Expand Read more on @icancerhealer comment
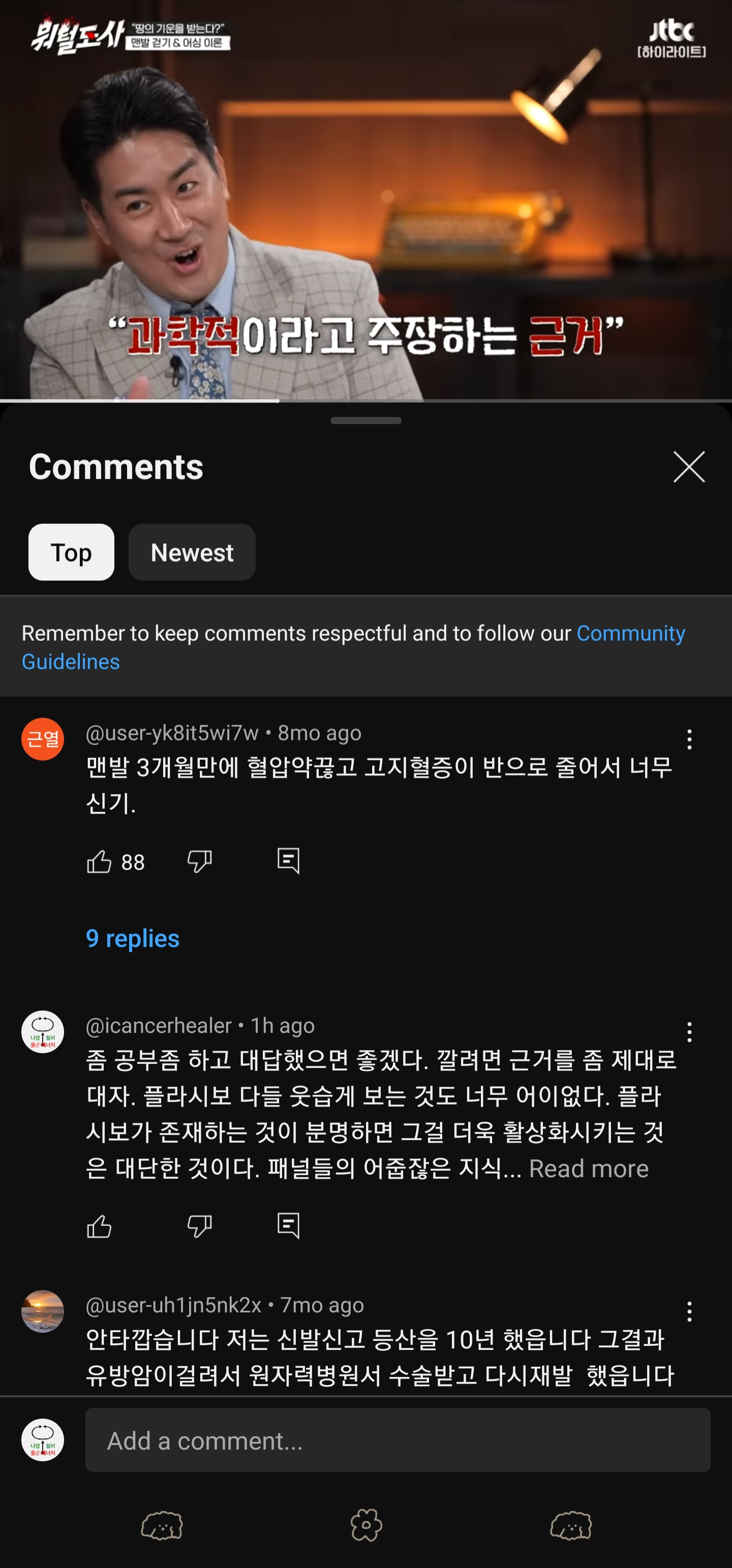Image resolution: width=732 pixels, height=1568 pixels. [589, 1168]
